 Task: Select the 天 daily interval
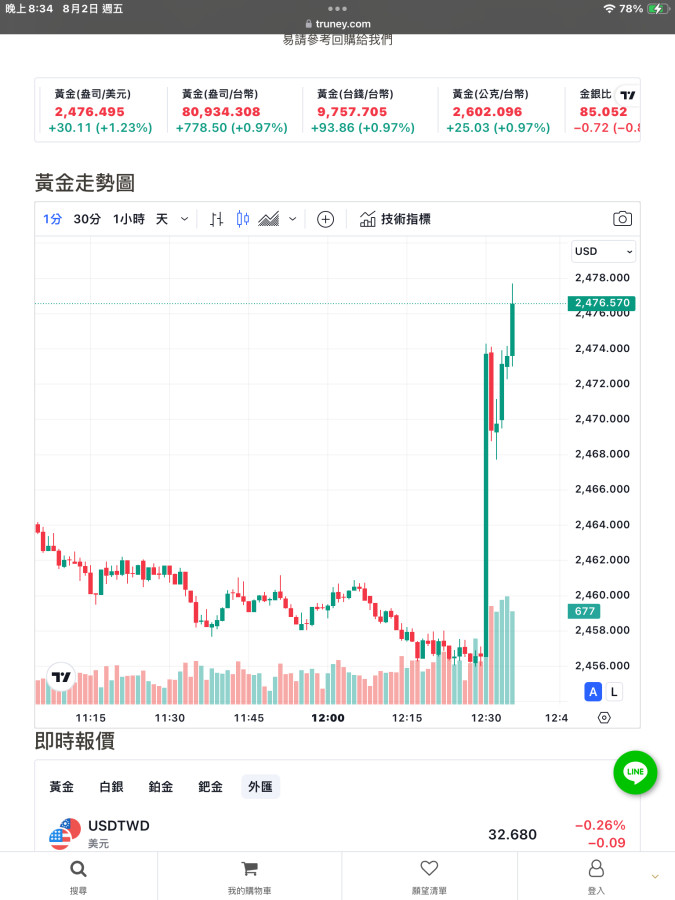[x=161, y=219]
